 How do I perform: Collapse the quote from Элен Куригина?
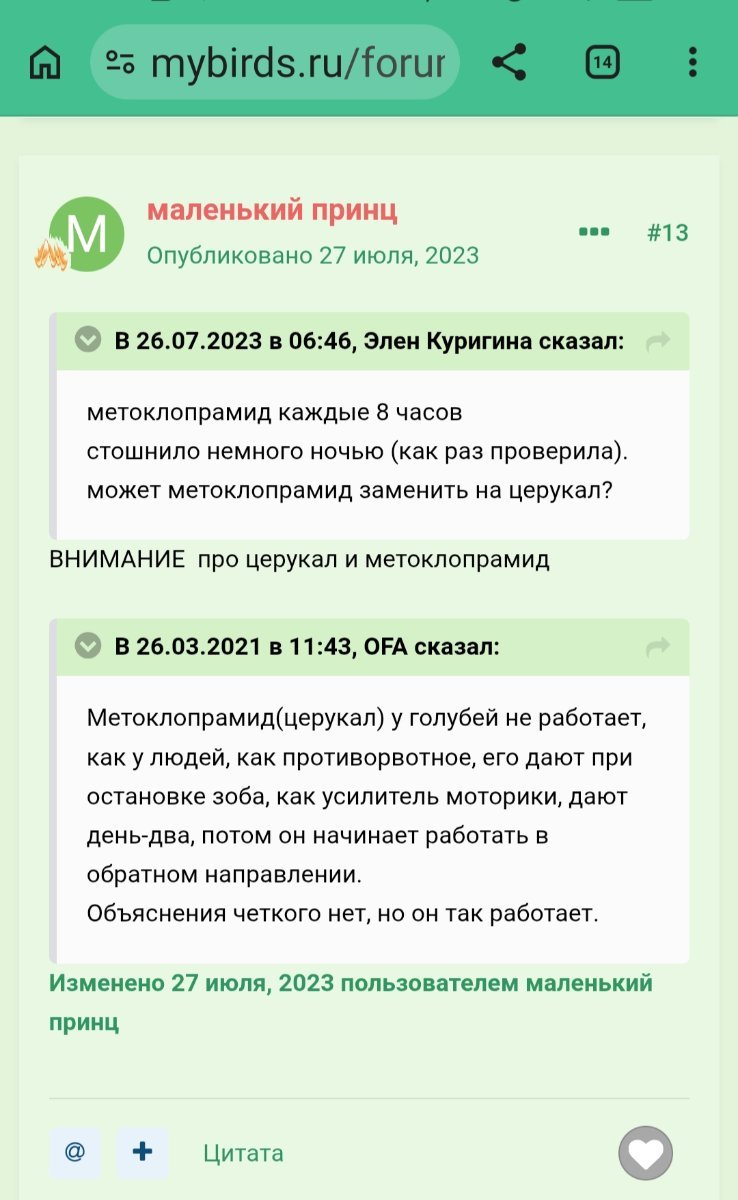pos(89,340)
